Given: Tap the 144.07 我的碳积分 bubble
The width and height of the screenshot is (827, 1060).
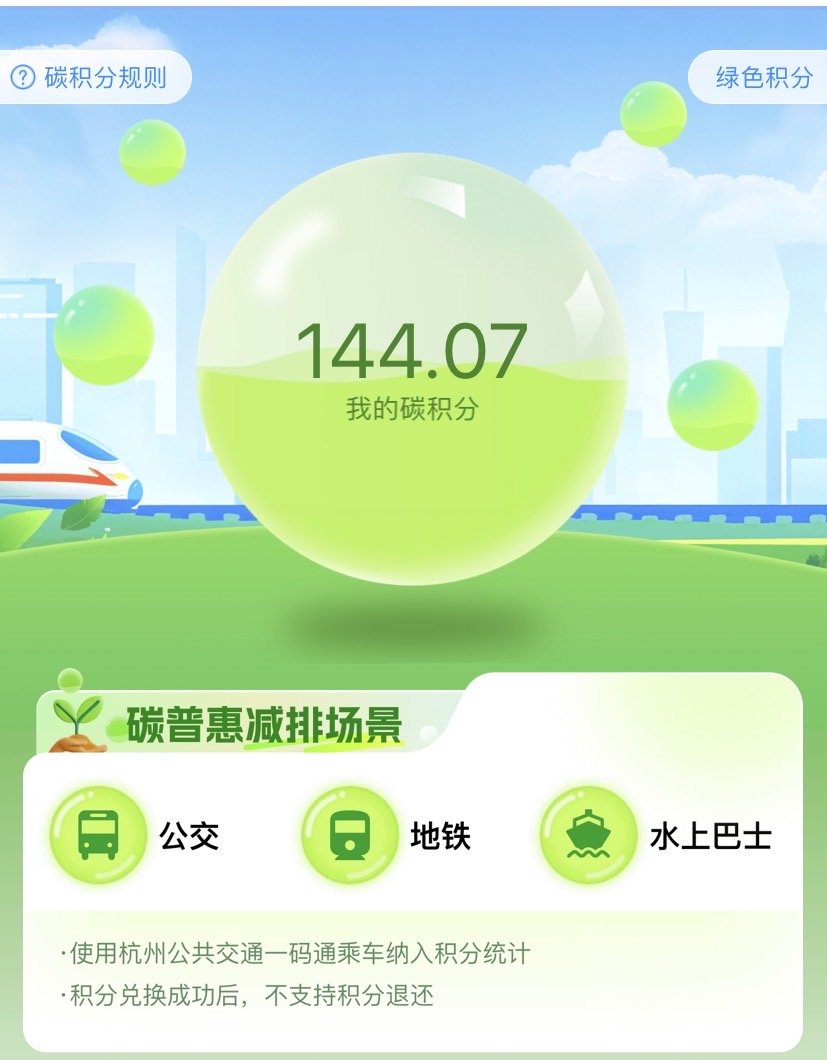Looking at the screenshot, I should 412,369.
